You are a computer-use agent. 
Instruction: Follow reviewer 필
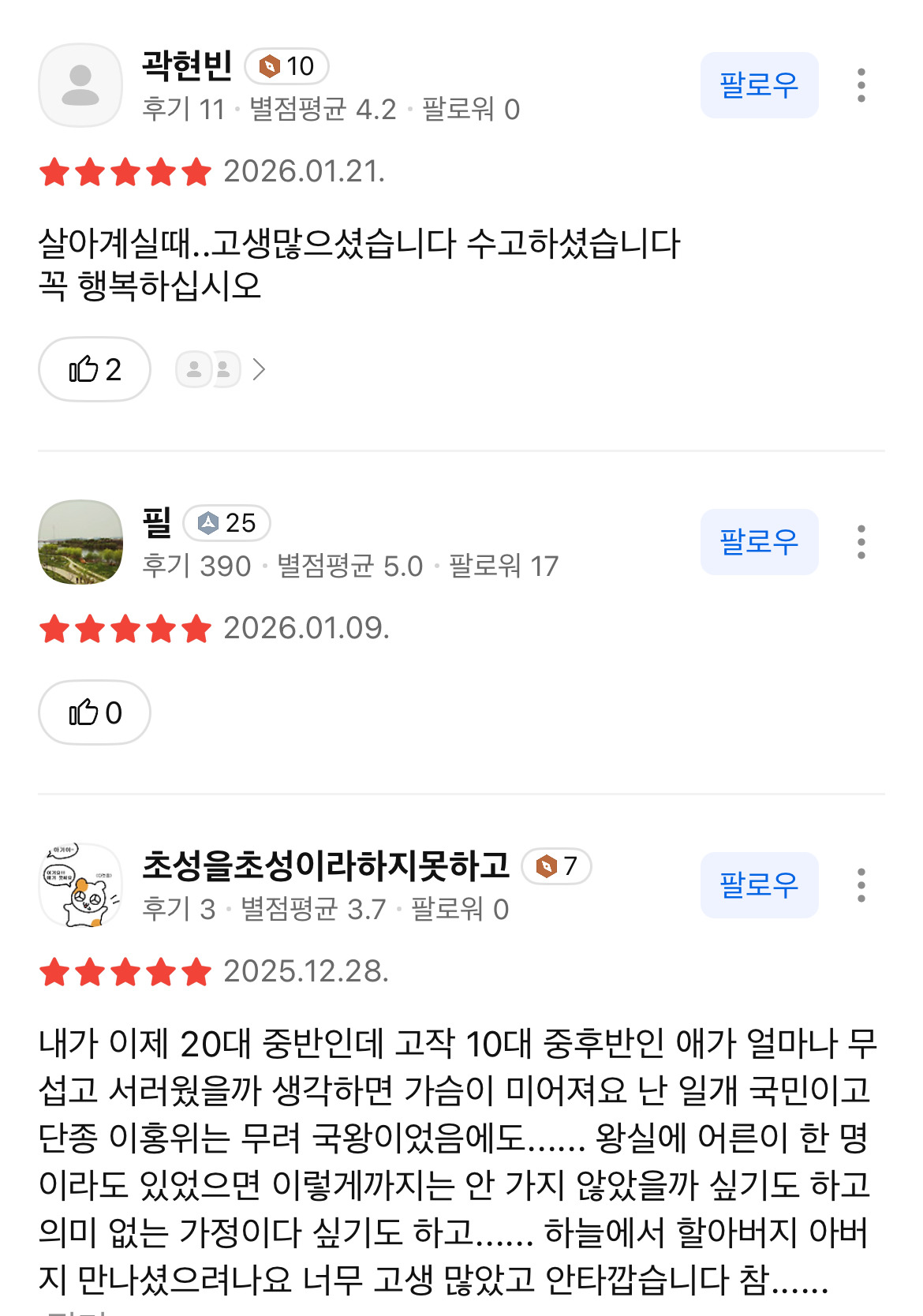pyautogui.click(x=759, y=542)
